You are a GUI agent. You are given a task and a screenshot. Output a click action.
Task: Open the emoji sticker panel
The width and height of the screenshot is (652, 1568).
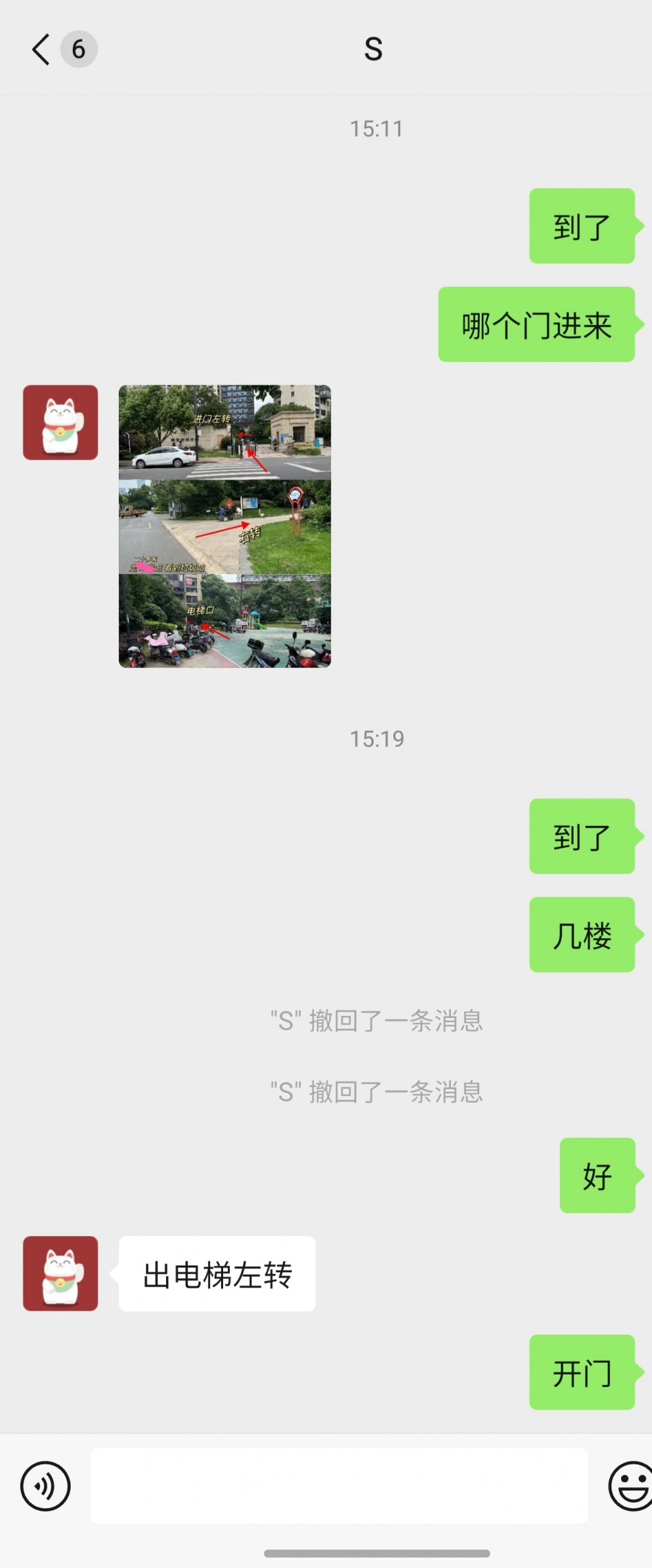pyautogui.click(x=629, y=1486)
